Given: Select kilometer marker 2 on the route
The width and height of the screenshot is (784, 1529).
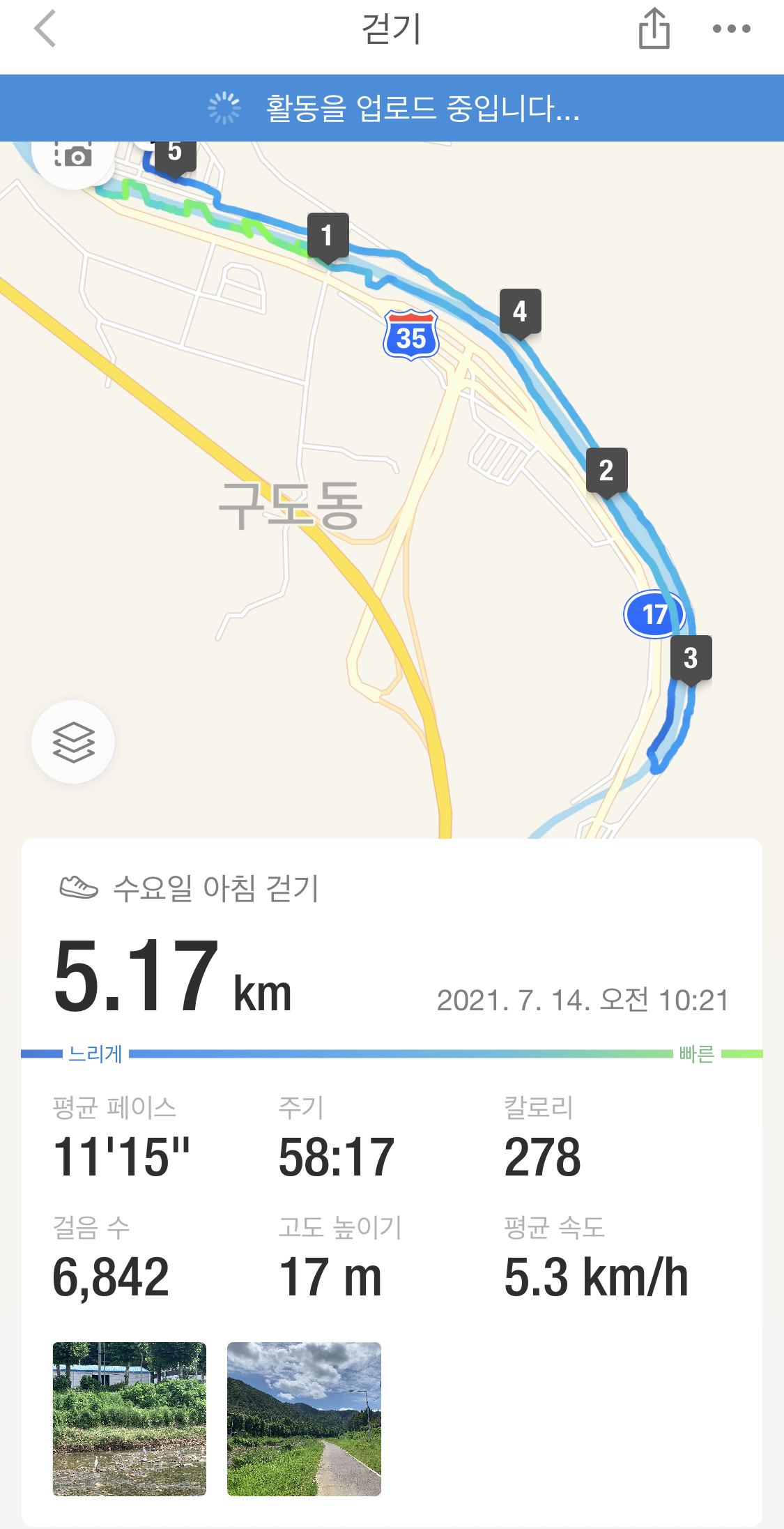Looking at the screenshot, I should pyautogui.click(x=606, y=471).
